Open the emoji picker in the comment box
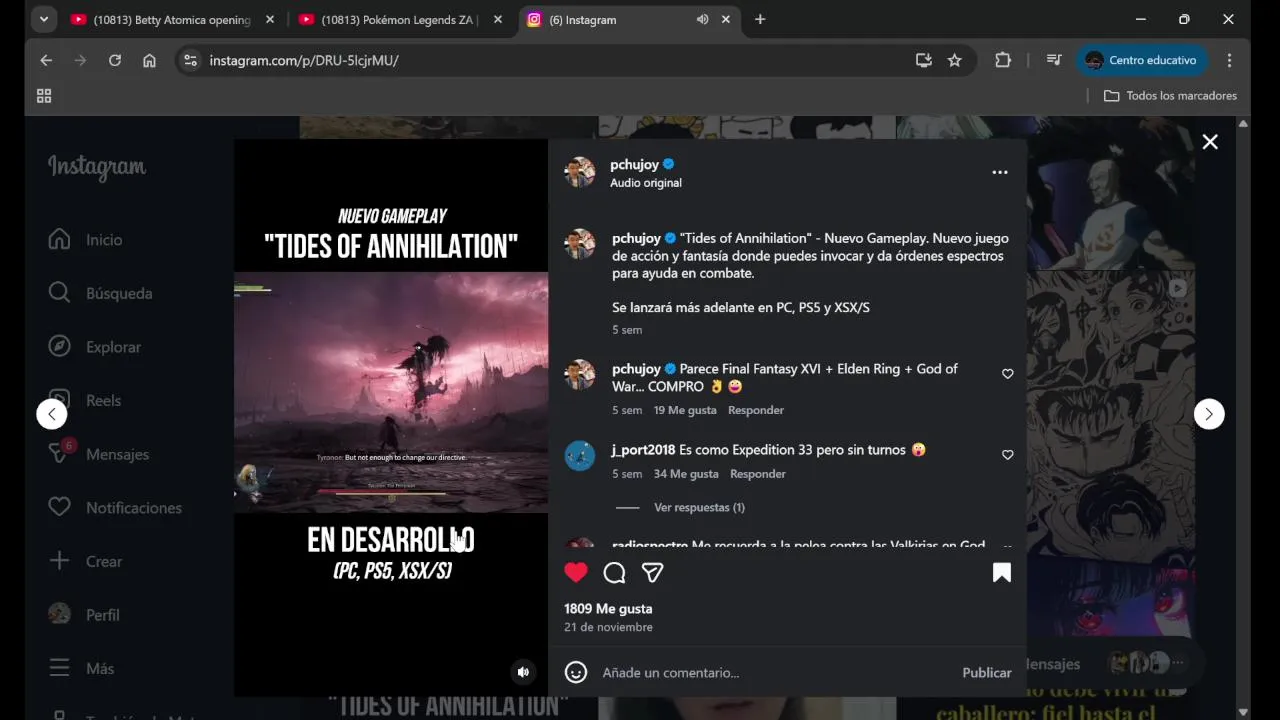 pyautogui.click(x=576, y=673)
